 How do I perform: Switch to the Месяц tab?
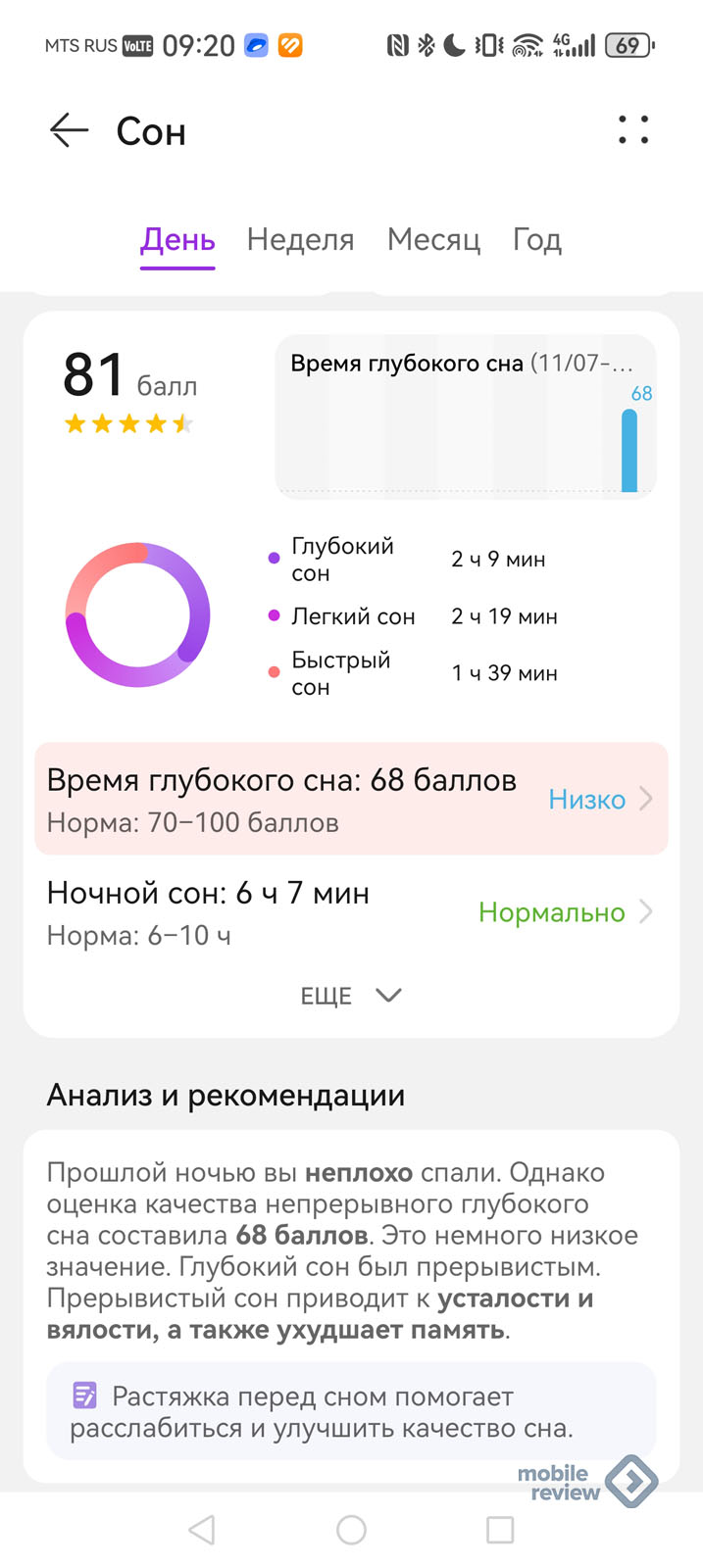pyautogui.click(x=433, y=240)
